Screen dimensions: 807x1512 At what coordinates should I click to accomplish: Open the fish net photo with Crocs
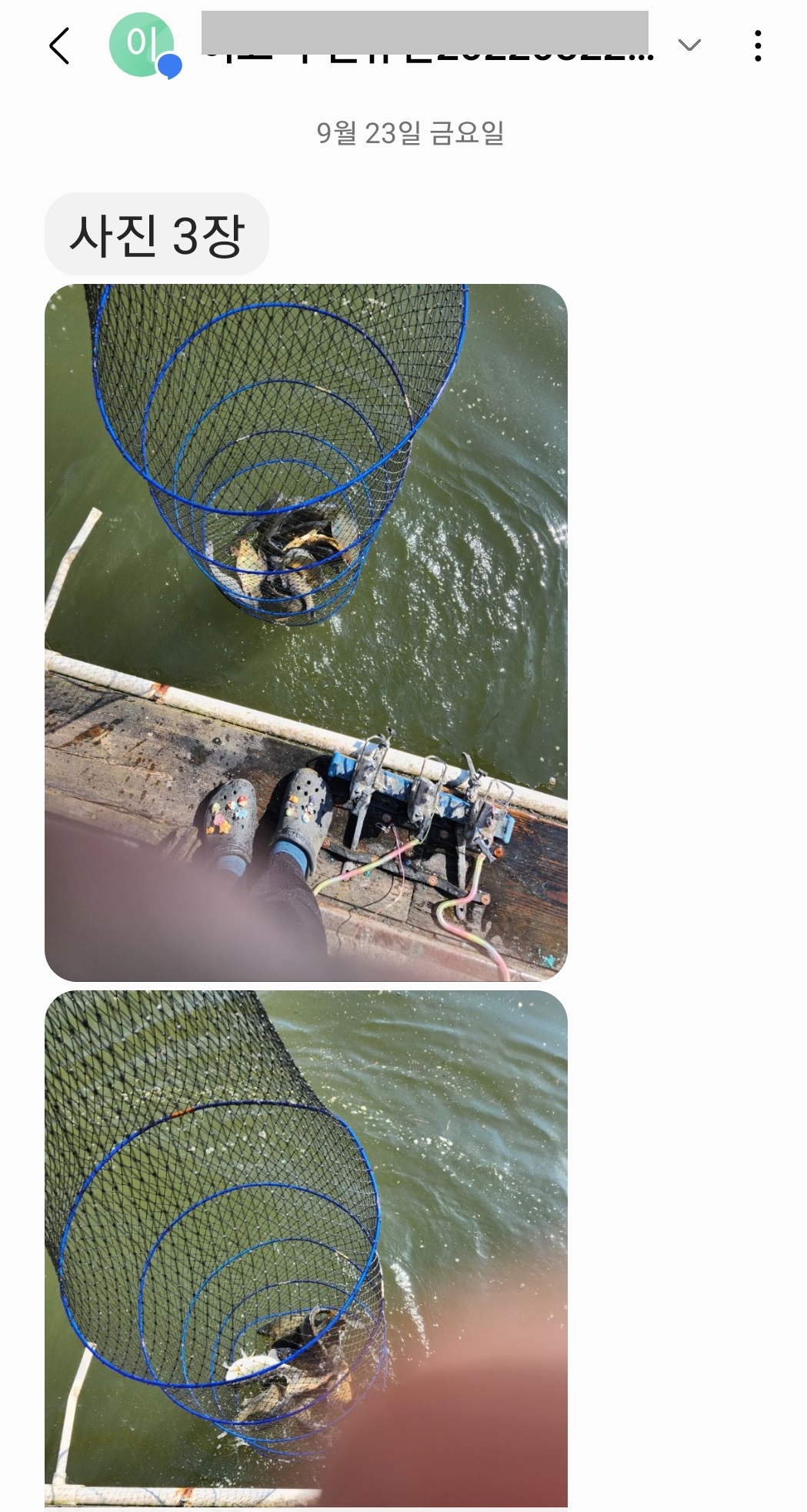pyautogui.click(x=306, y=632)
